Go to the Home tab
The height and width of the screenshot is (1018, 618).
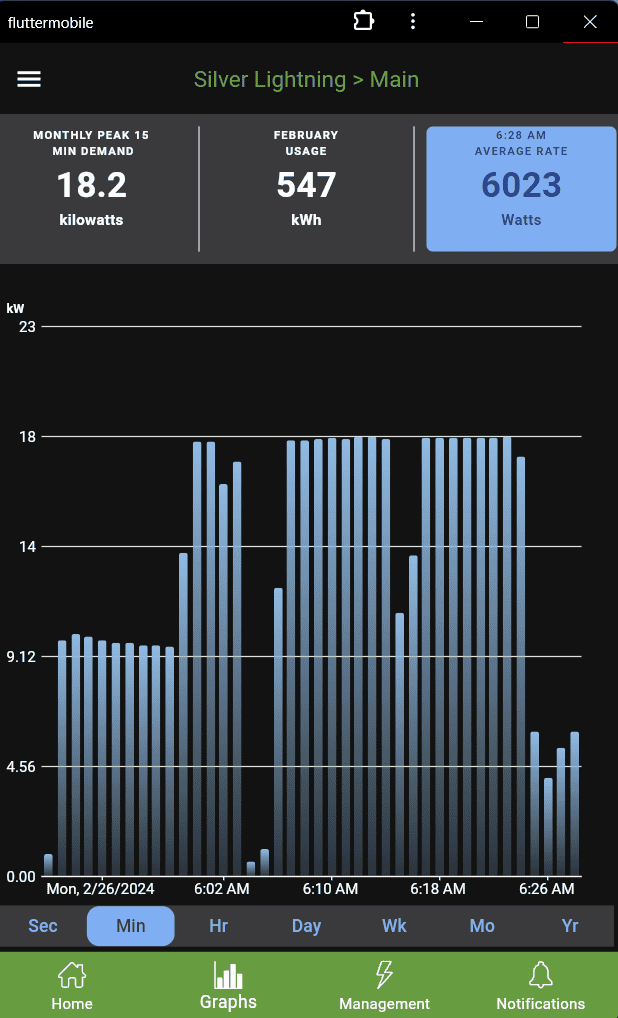click(x=72, y=986)
